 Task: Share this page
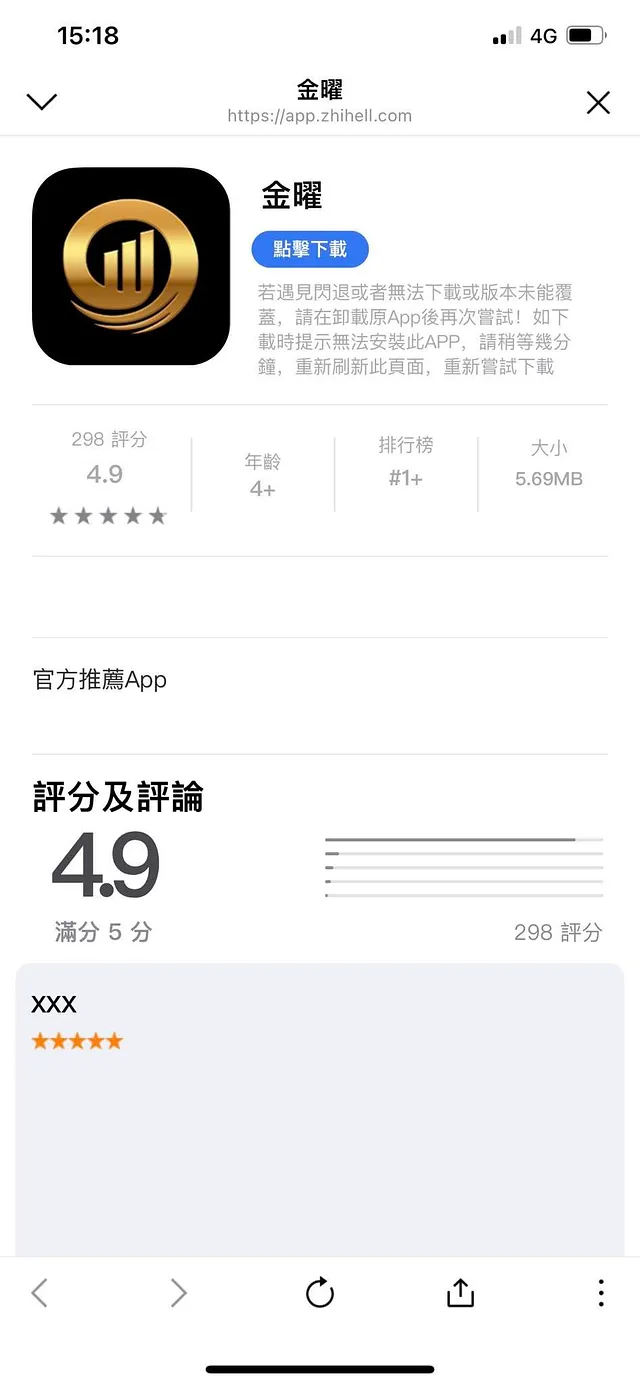click(460, 1293)
